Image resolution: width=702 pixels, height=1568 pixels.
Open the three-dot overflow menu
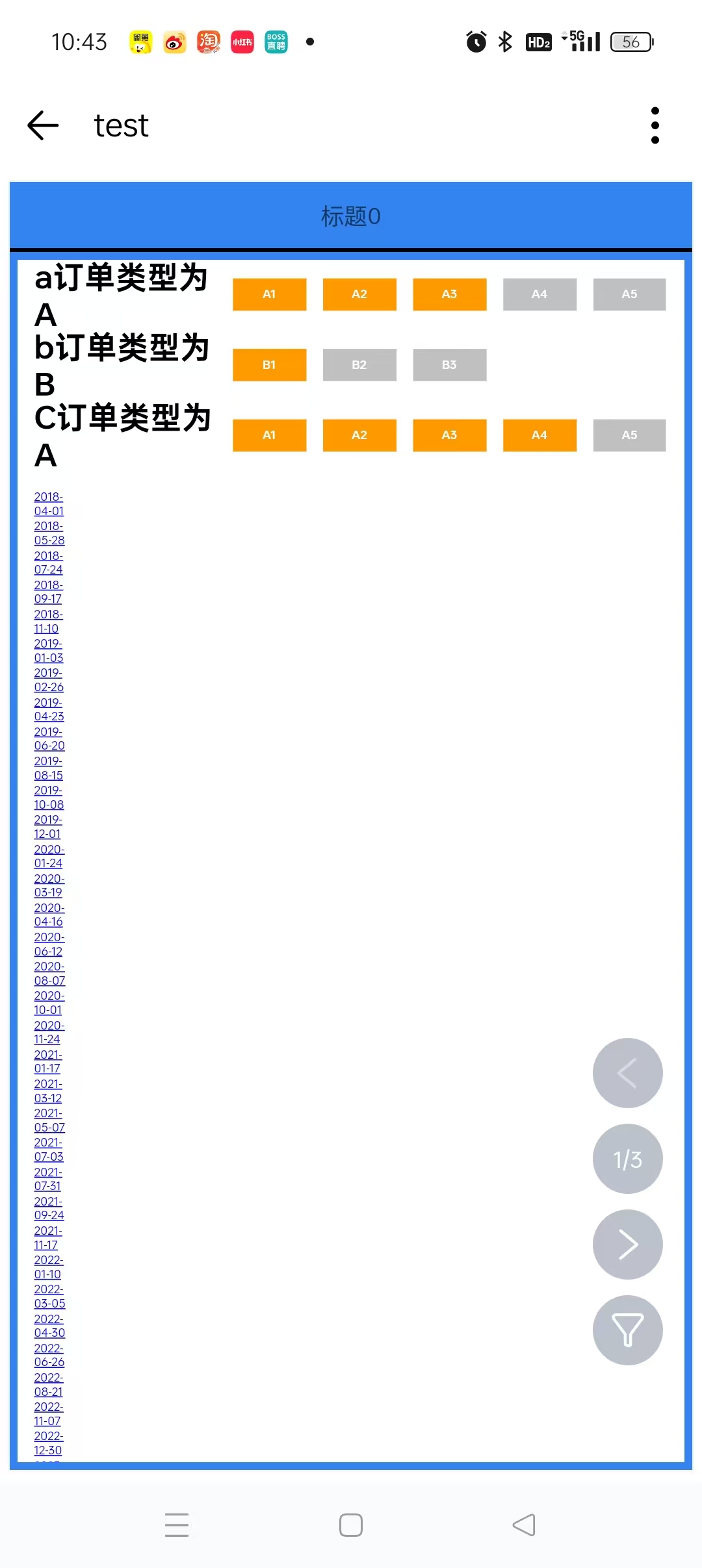tap(655, 125)
